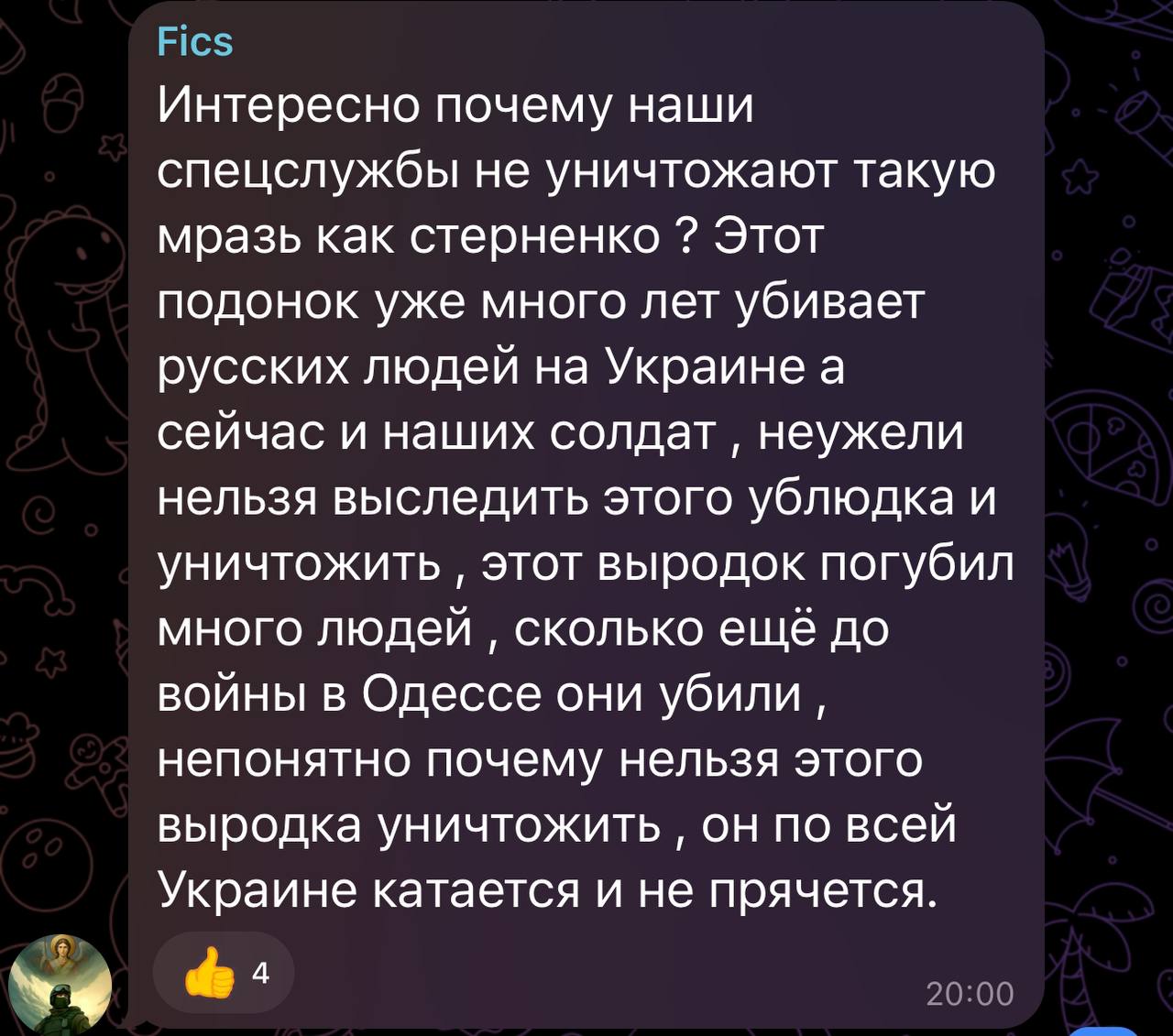1173x1036 pixels.
Task: Tap the thumbs-up reaction with 4 likes
Action: click(223, 973)
